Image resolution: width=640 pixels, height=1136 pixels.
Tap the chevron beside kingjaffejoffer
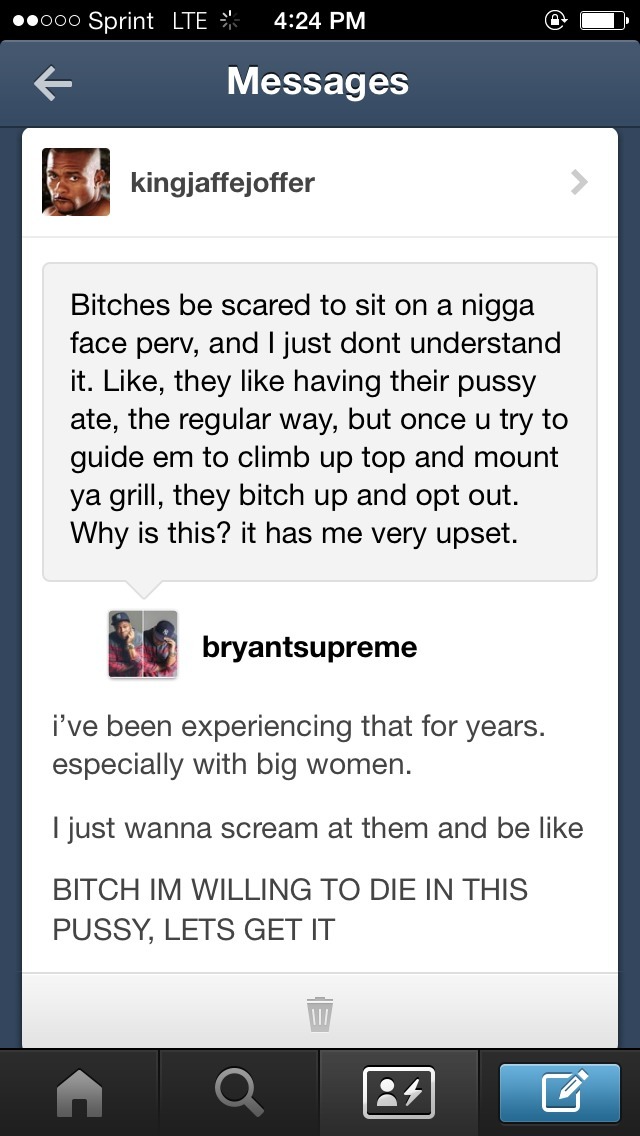click(x=578, y=182)
